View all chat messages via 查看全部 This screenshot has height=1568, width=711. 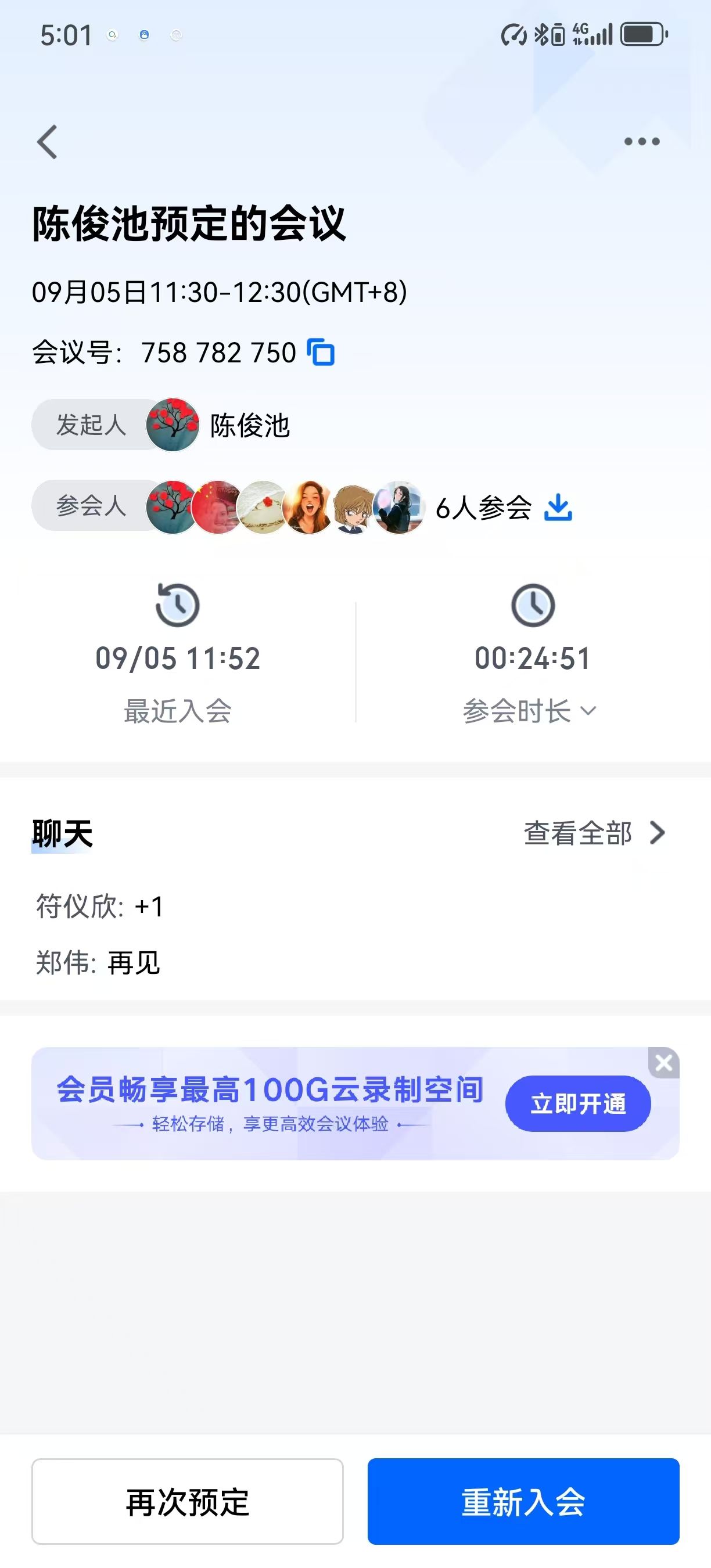594,833
